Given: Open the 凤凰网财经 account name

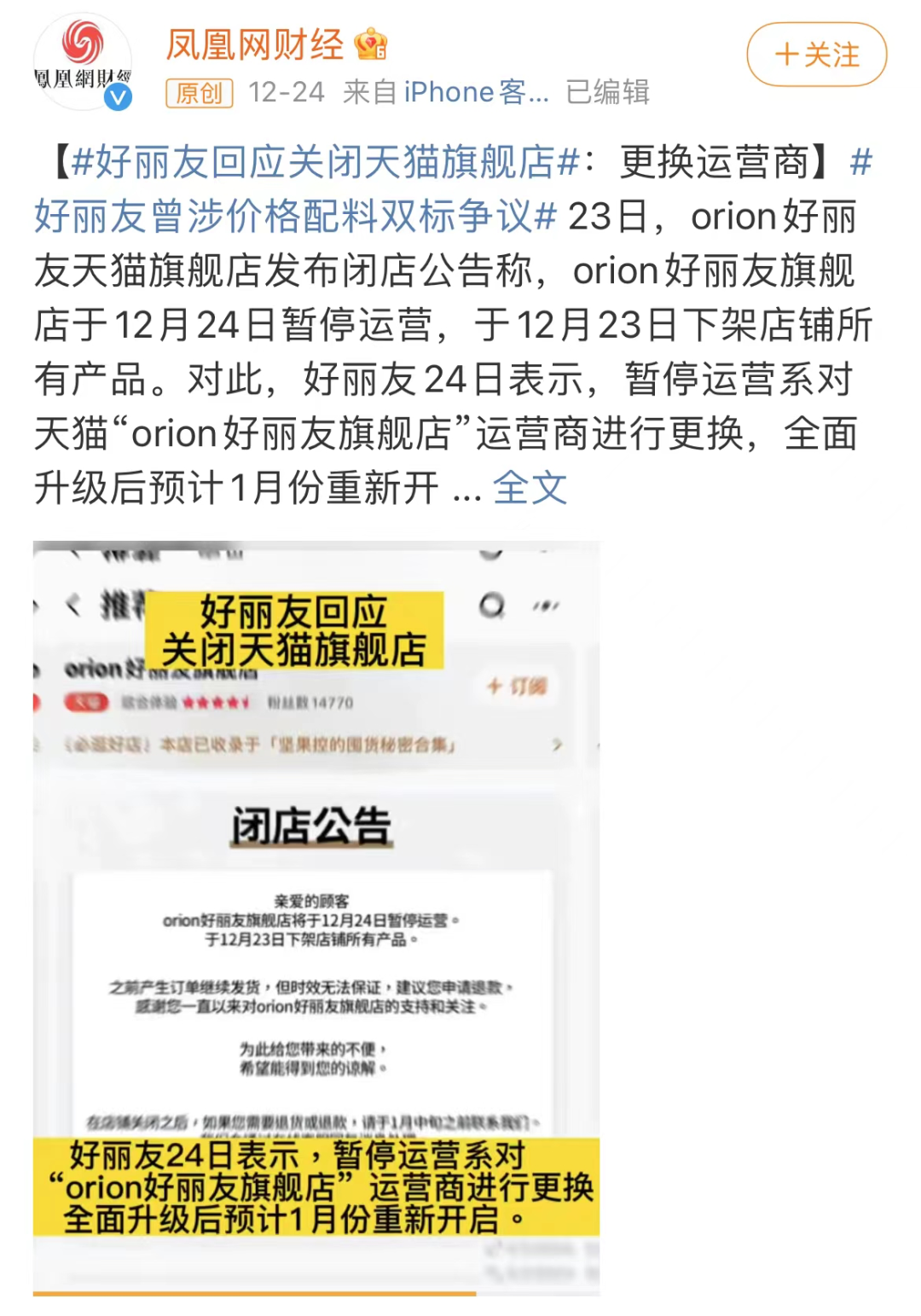Looking at the screenshot, I should tap(254, 44).
